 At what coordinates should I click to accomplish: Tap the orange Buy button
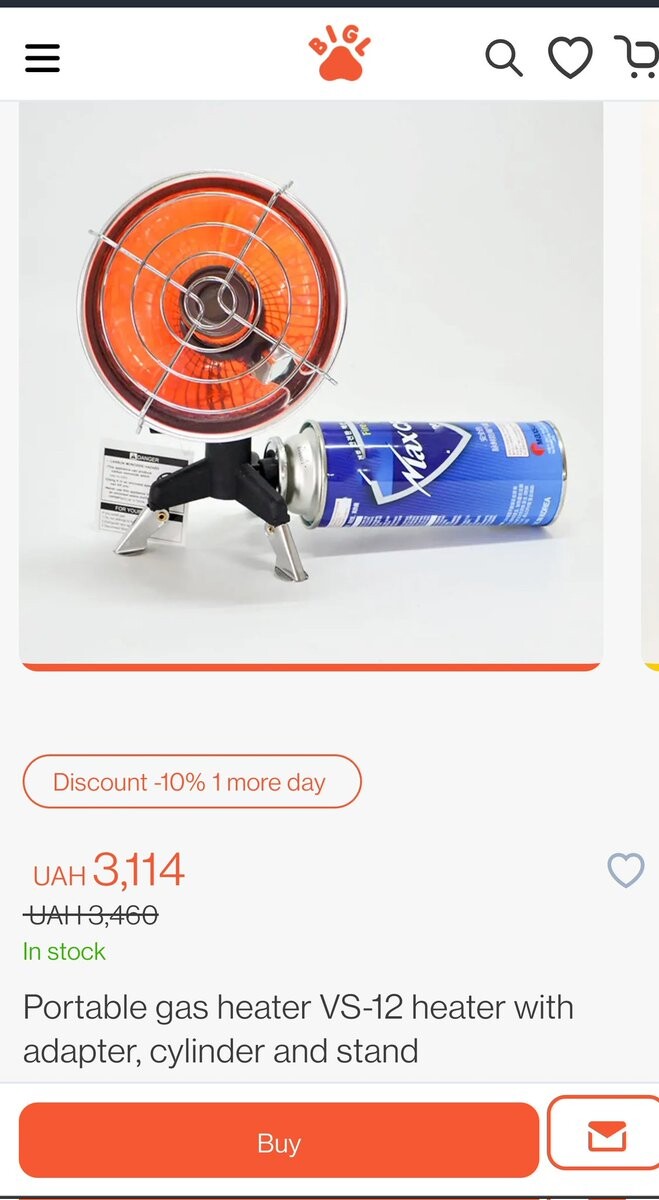279,1143
